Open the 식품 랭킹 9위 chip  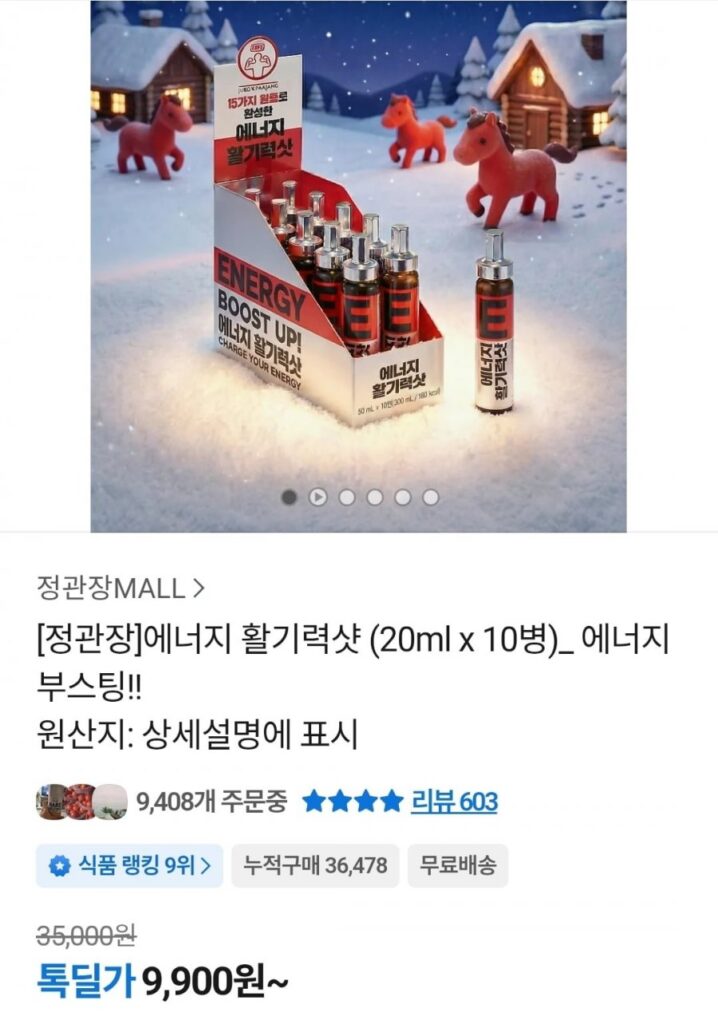(x=129, y=865)
